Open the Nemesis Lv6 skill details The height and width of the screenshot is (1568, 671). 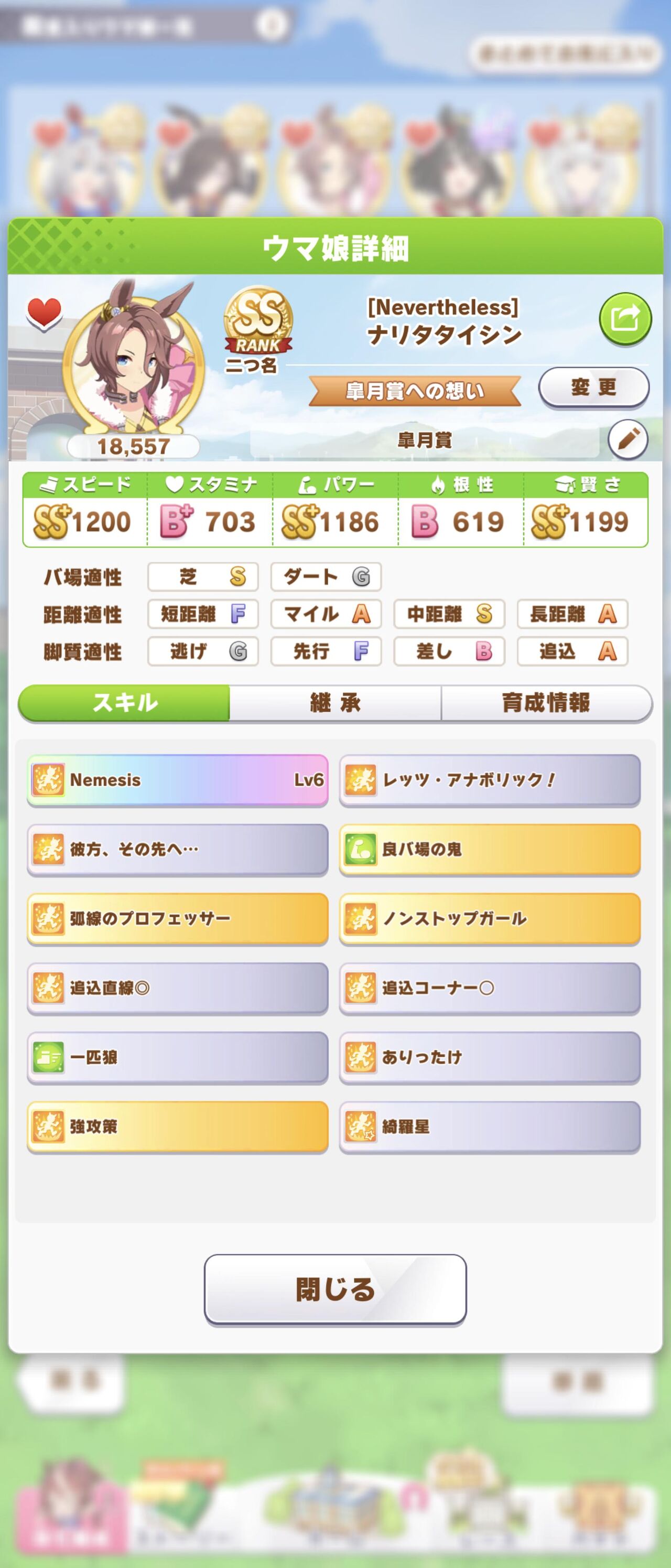point(177,780)
